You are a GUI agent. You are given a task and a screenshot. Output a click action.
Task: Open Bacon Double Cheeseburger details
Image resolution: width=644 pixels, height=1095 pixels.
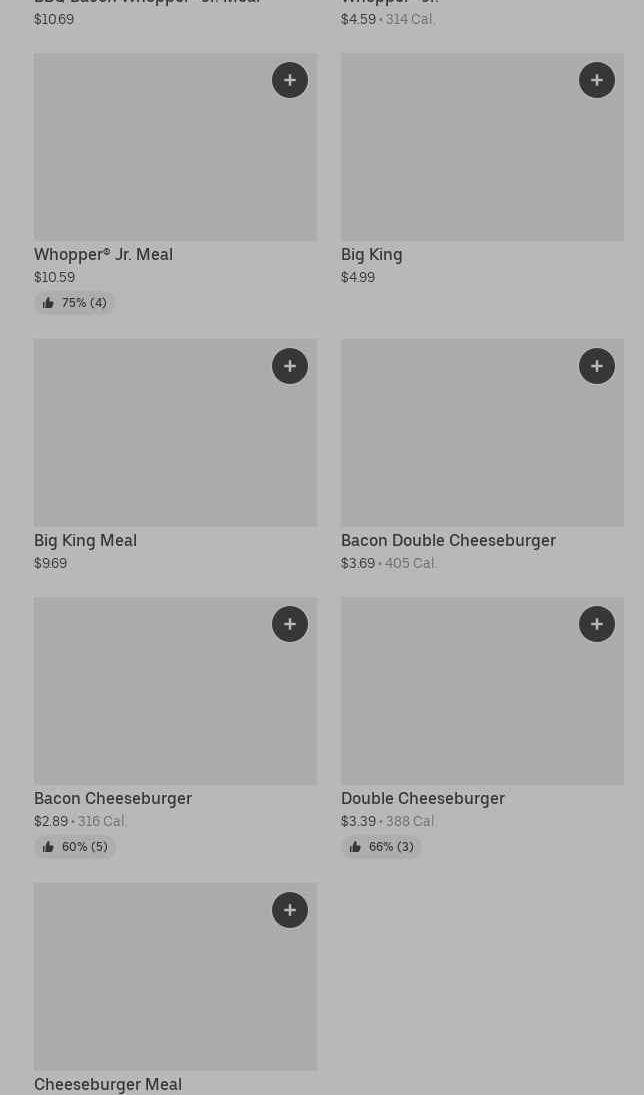coord(460,445)
